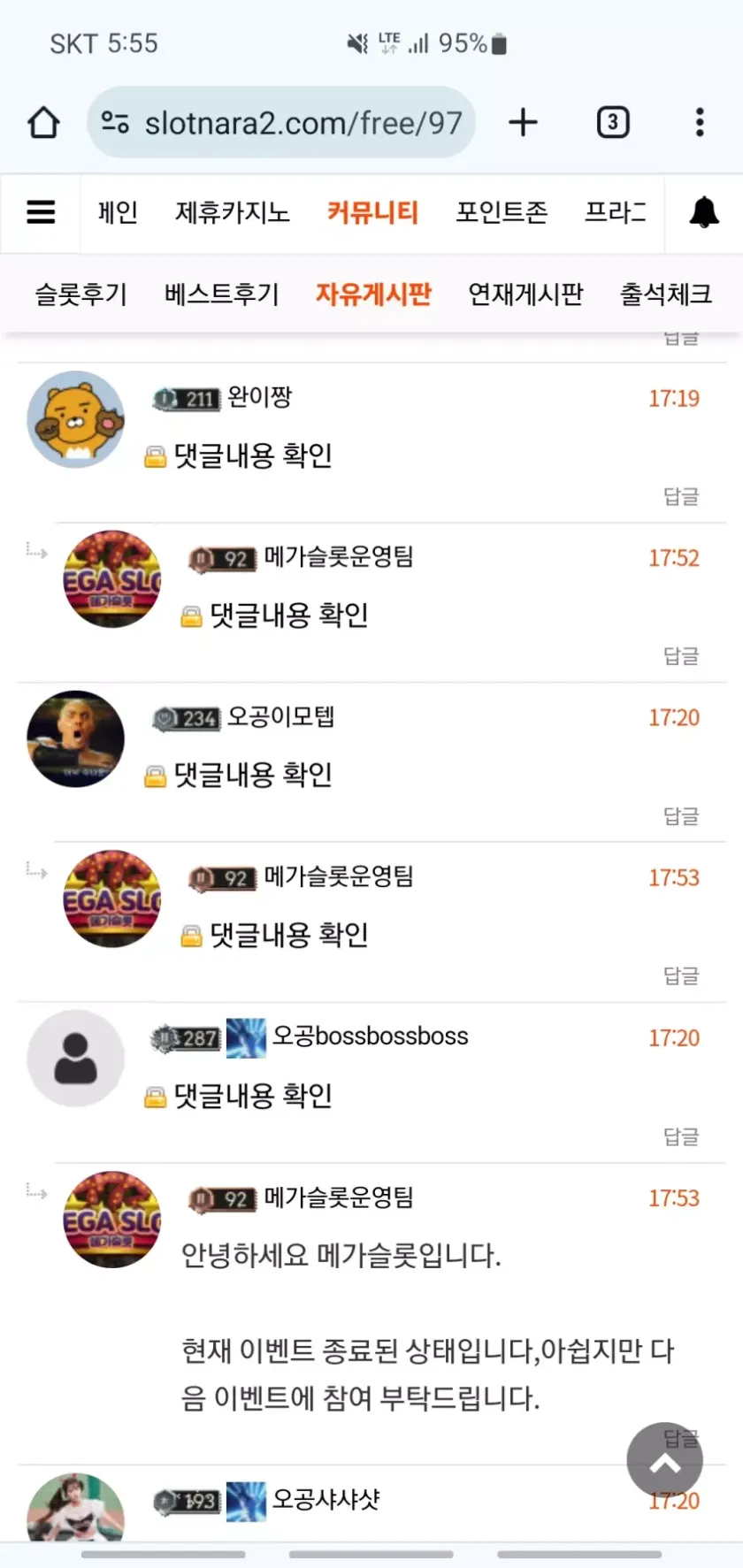Go to the browser home page
Image resolution: width=743 pixels, height=1568 pixels.
click(43, 122)
